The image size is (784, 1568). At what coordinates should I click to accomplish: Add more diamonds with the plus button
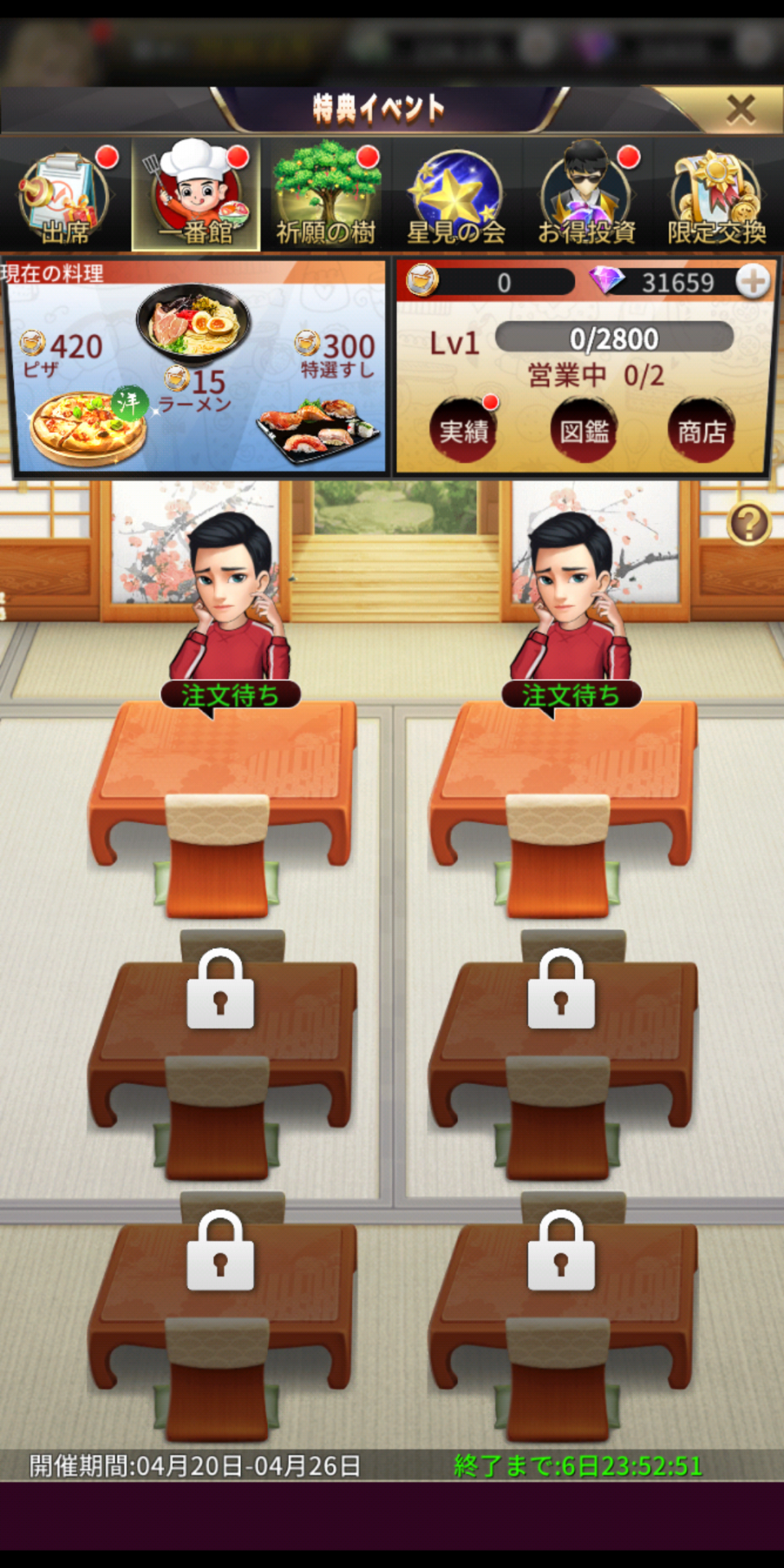pyautogui.click(x=752, y=282)
